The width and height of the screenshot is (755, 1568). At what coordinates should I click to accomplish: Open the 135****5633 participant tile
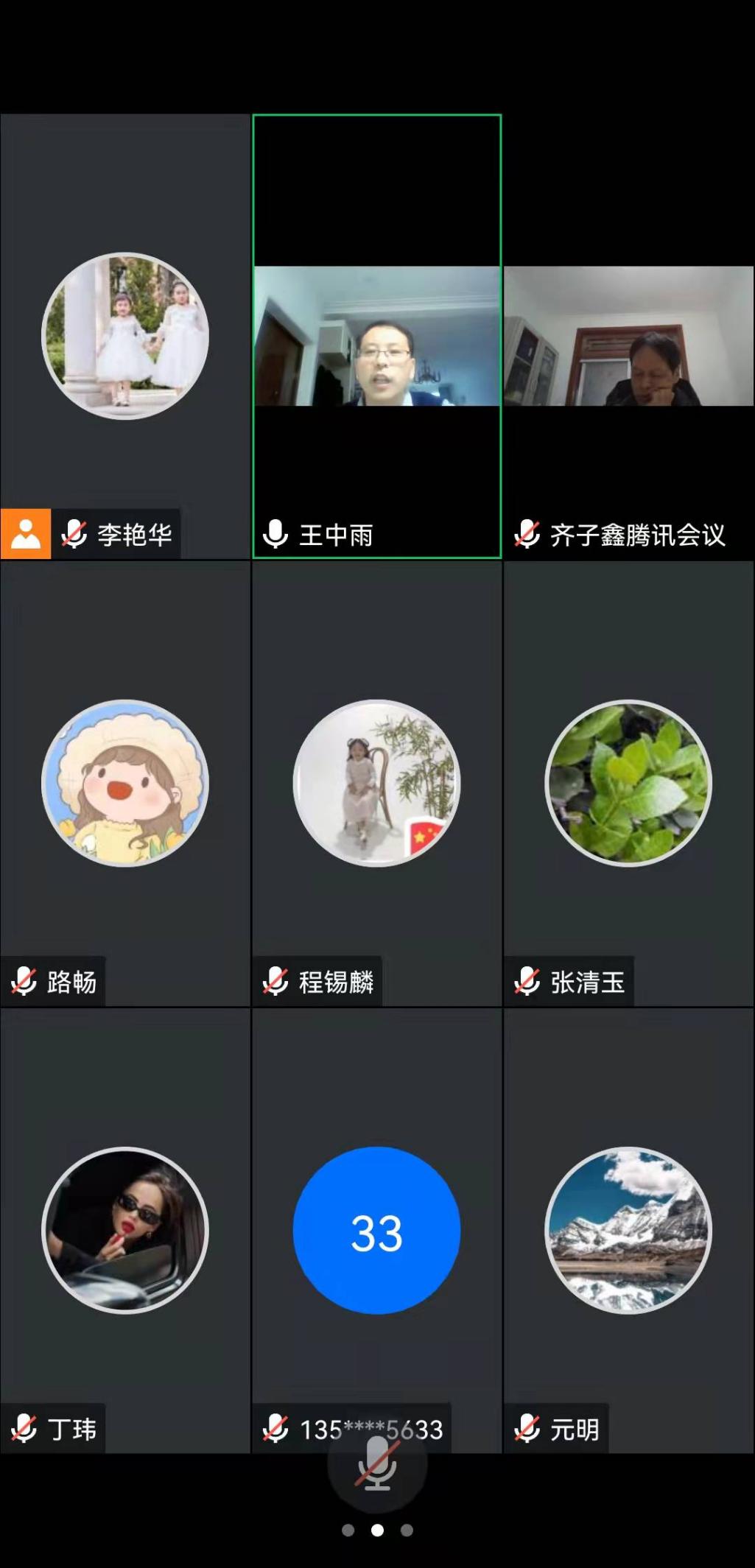tap(376, 1230)
